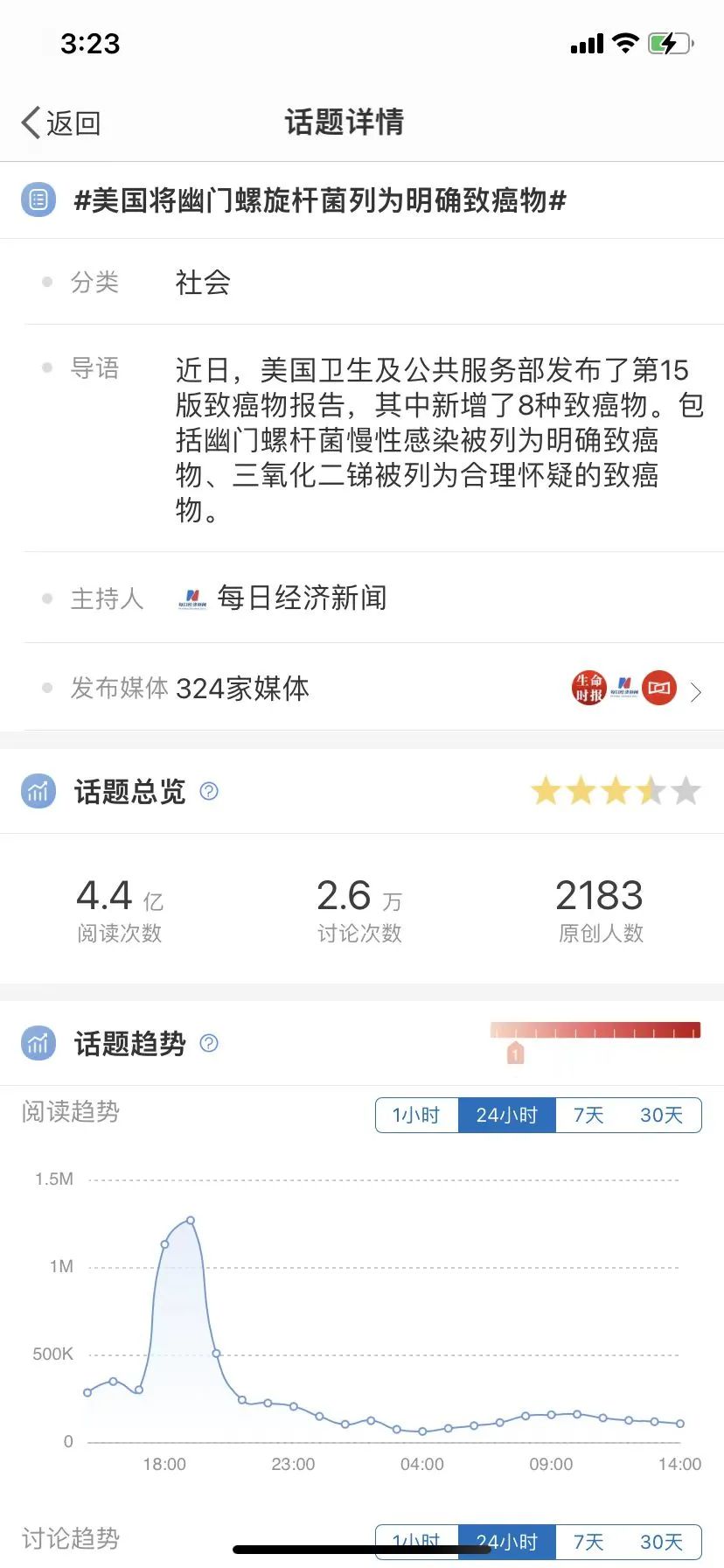Switch 阅读趋势 to 1小时
Screen dimensions: 724x1568
[416, 1115]
